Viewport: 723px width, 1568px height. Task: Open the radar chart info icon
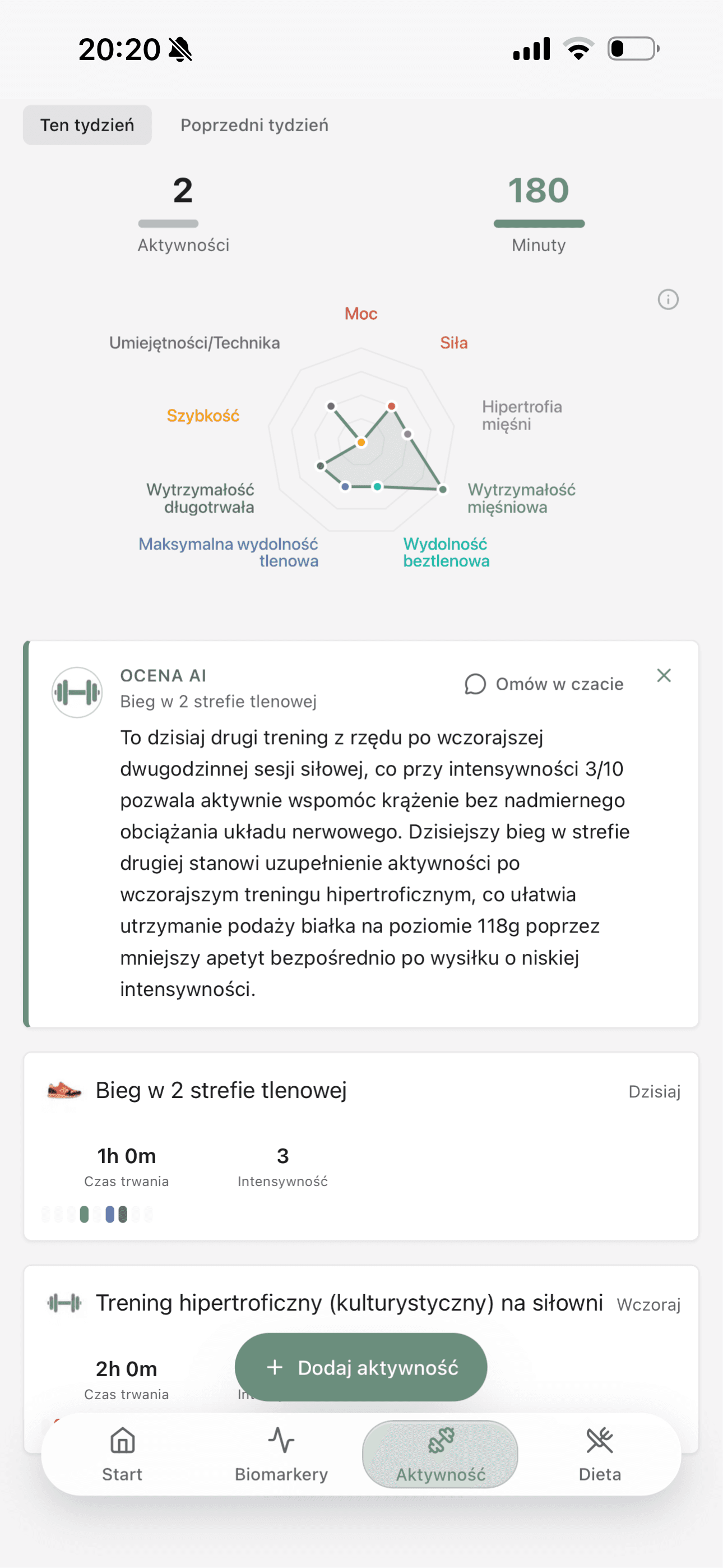tap(668, 299)
